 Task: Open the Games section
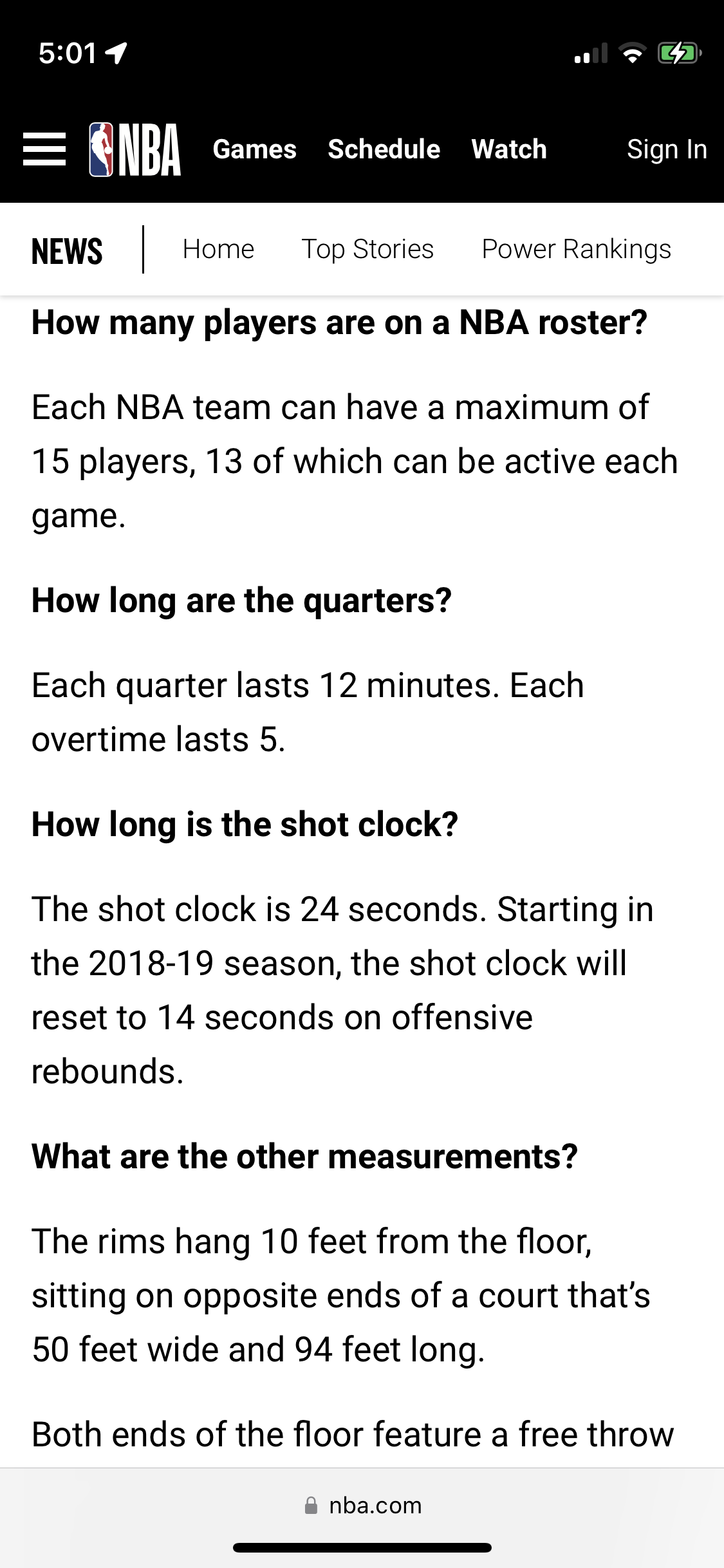(254, 149)
